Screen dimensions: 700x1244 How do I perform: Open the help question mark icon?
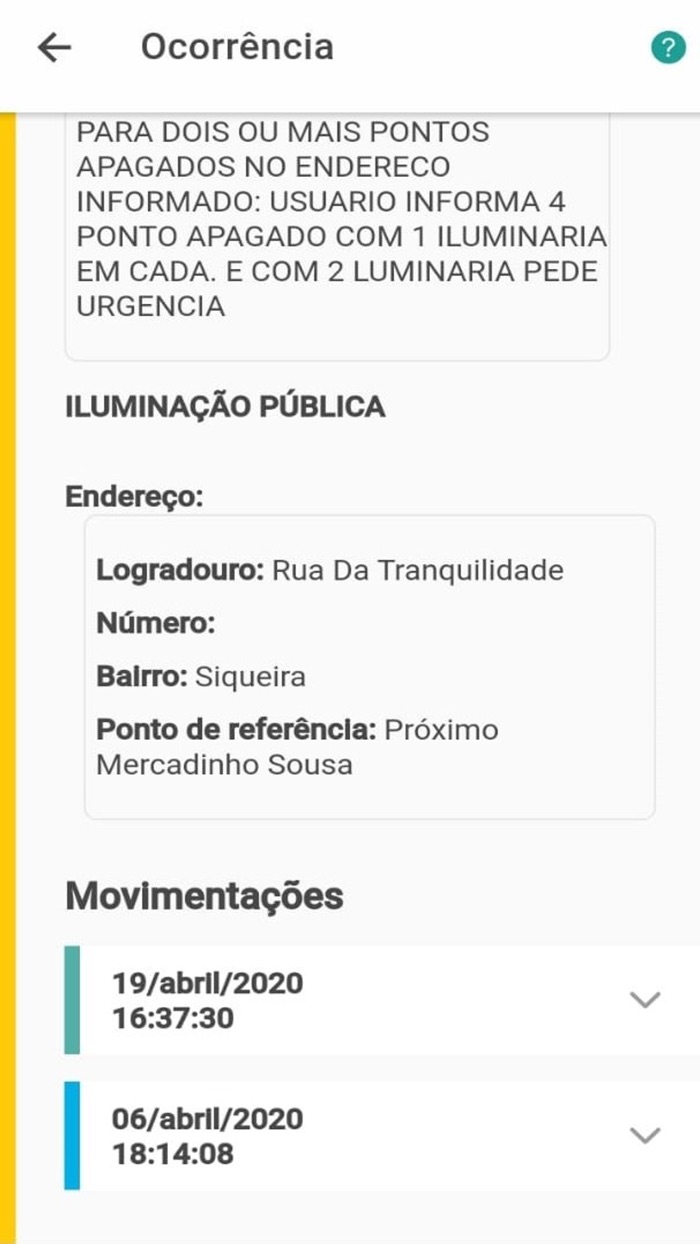pos(667,47)
